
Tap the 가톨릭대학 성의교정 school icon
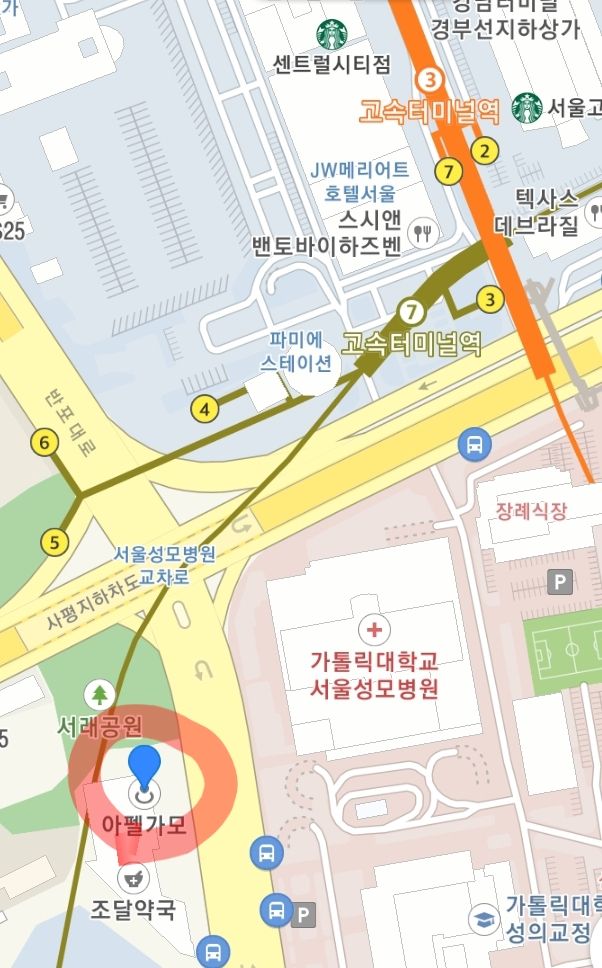(x=483, y=918)
